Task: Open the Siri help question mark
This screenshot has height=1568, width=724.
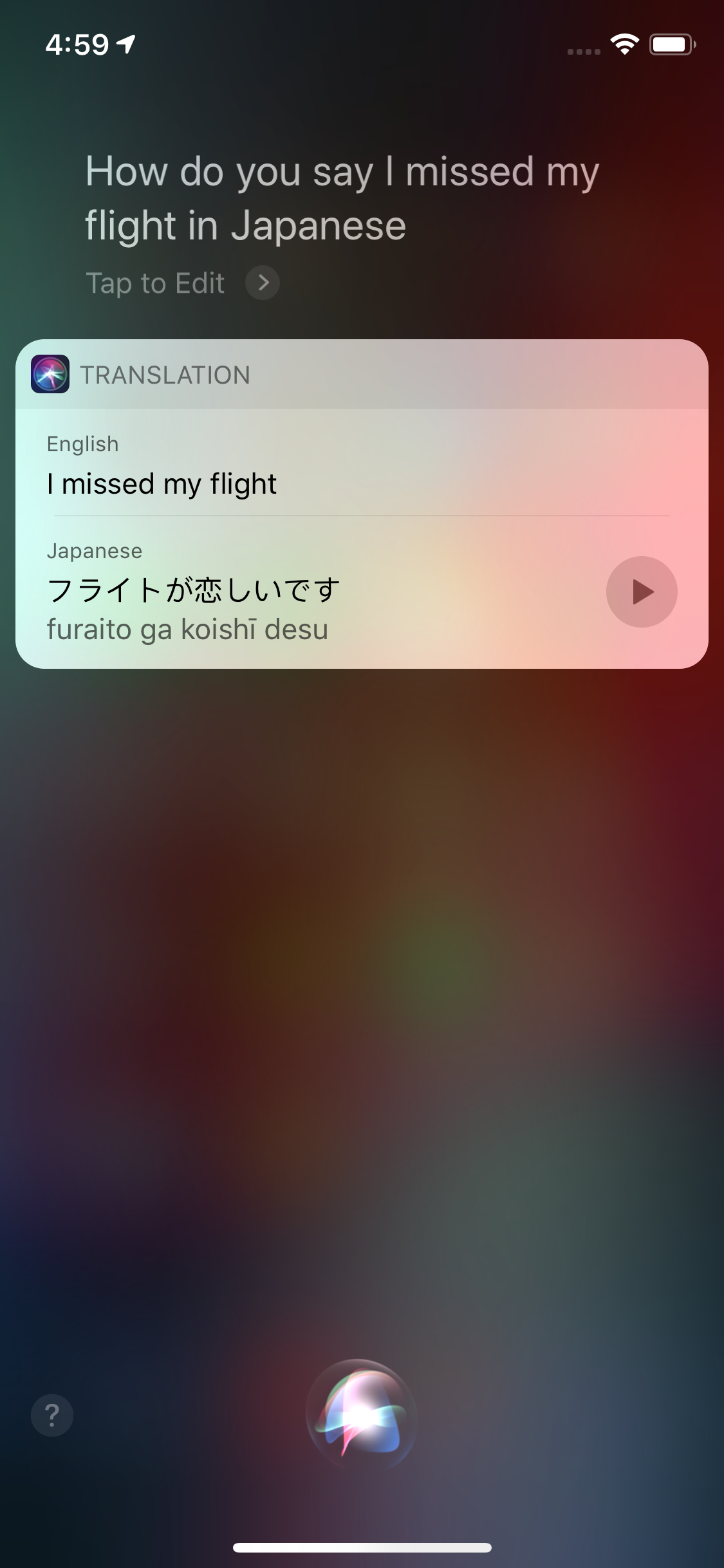Action: [52, 1415]
